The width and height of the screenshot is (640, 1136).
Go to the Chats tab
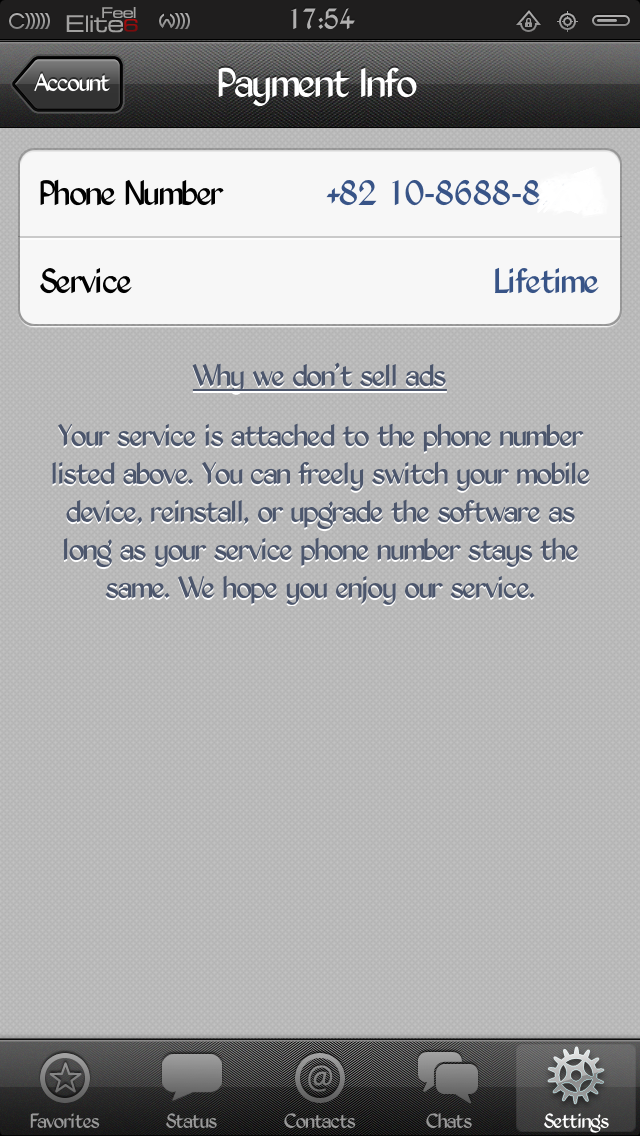click(x=447, y=1089)
